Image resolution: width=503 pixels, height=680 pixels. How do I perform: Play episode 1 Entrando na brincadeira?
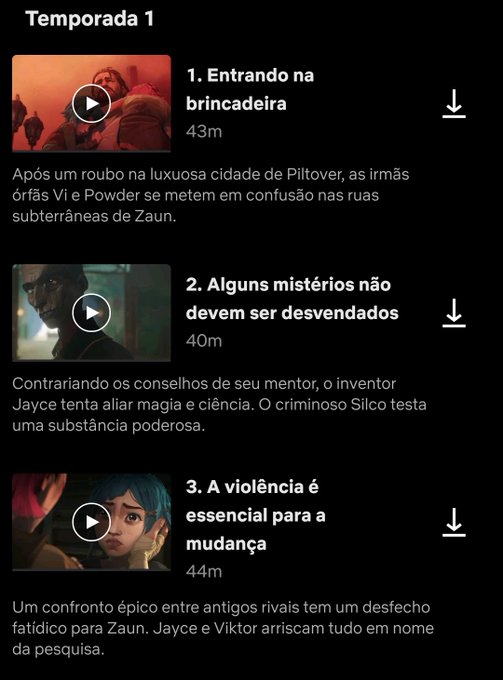click(x=91, y=104)
